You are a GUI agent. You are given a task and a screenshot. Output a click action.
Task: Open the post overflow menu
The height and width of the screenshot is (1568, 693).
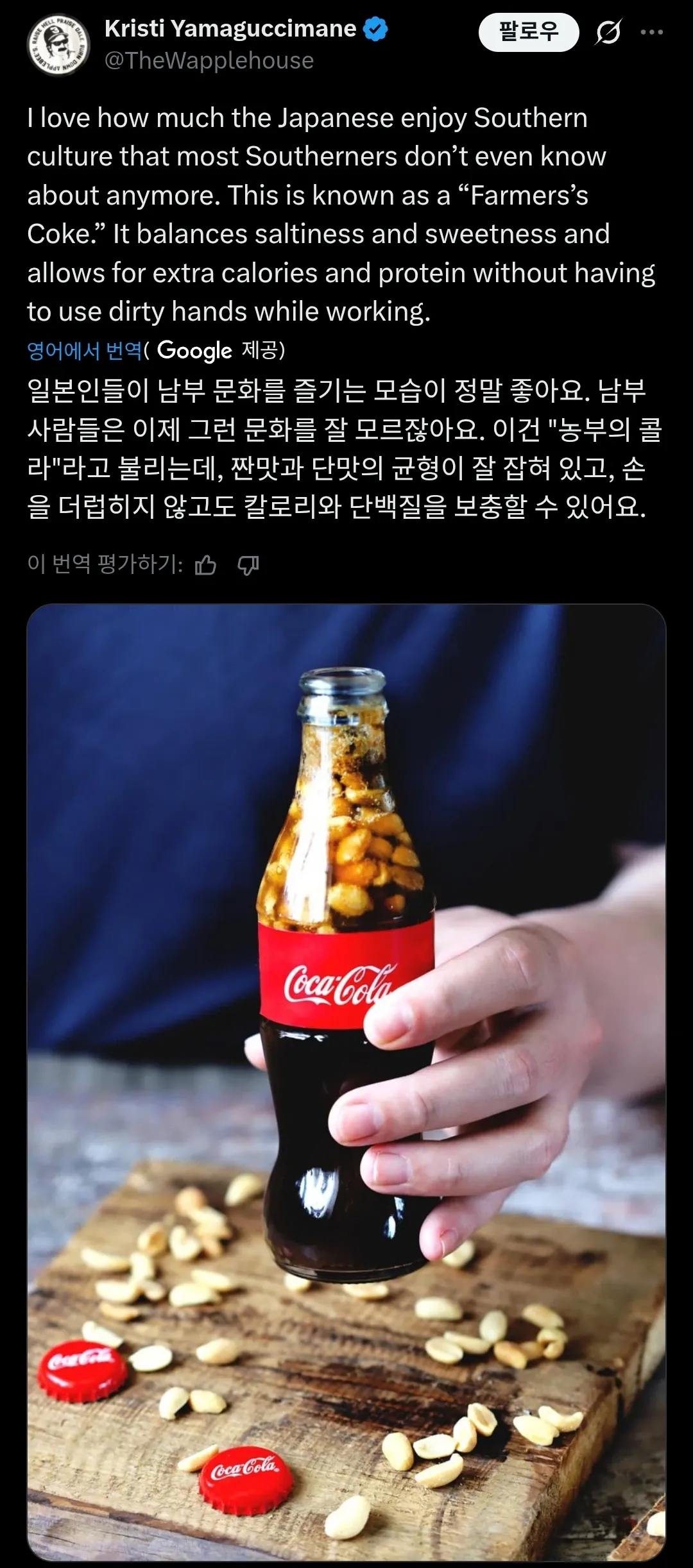click(x=652, y=31)
